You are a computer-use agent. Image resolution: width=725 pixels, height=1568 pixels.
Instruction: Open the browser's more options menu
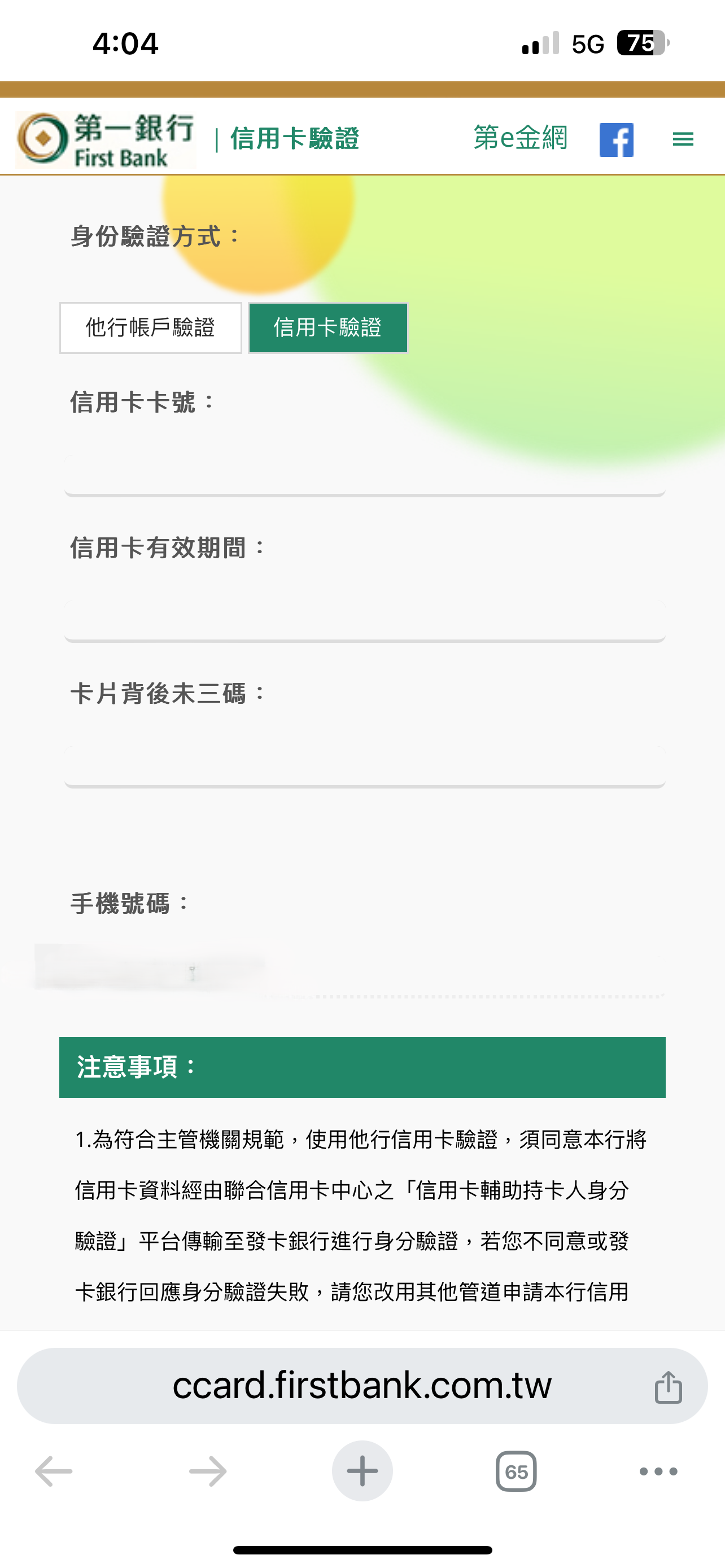(658, 1471)
